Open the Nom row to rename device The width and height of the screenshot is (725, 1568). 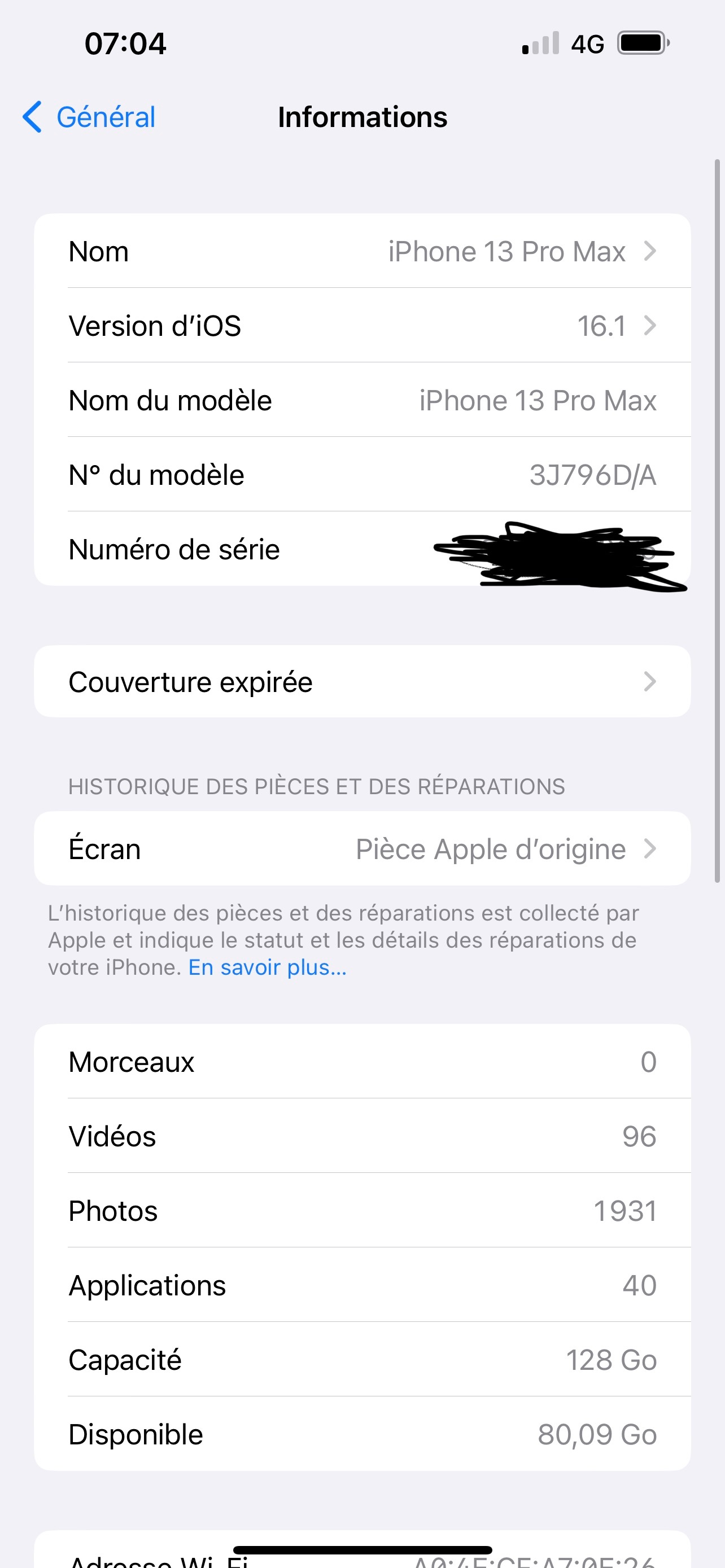coord(362,251)
